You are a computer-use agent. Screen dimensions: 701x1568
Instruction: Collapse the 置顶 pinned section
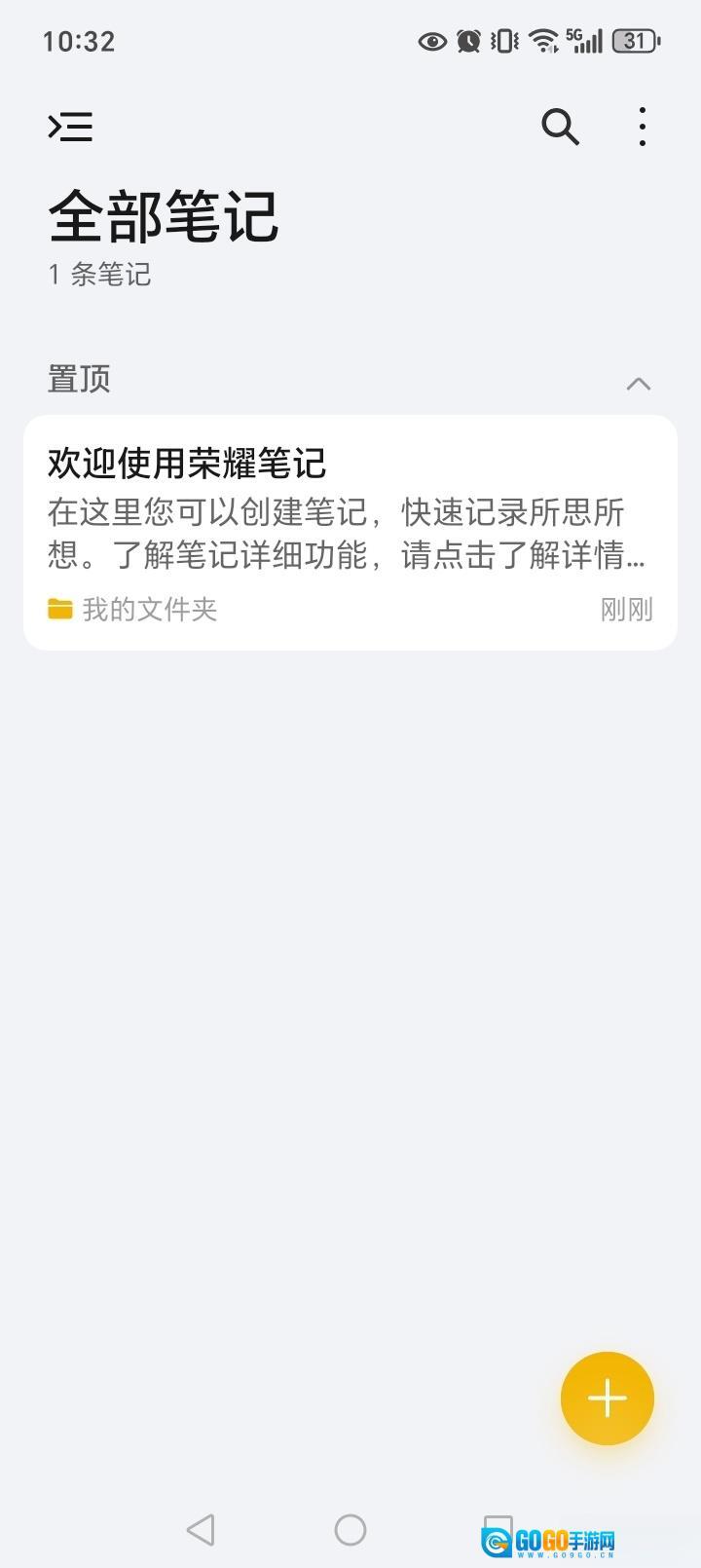pyautogui.click(x=638, y=383)
